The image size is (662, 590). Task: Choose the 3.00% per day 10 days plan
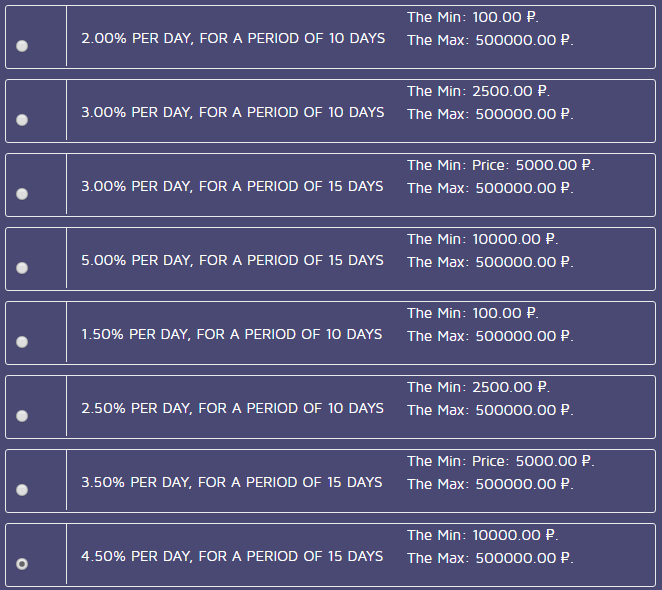pos(22,120)
